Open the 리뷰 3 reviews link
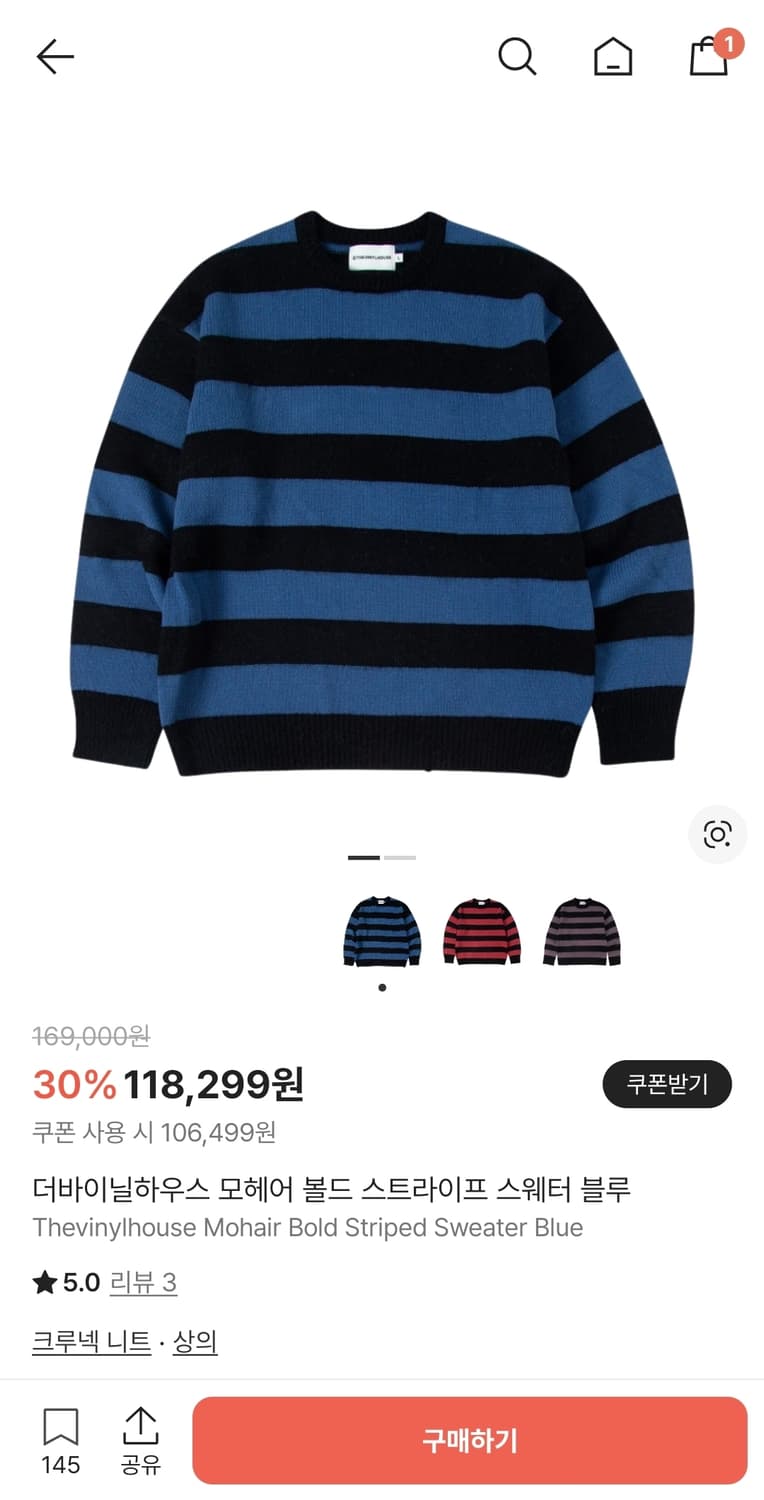This screenshot has width=764, height=1500. pos(142,1283)
